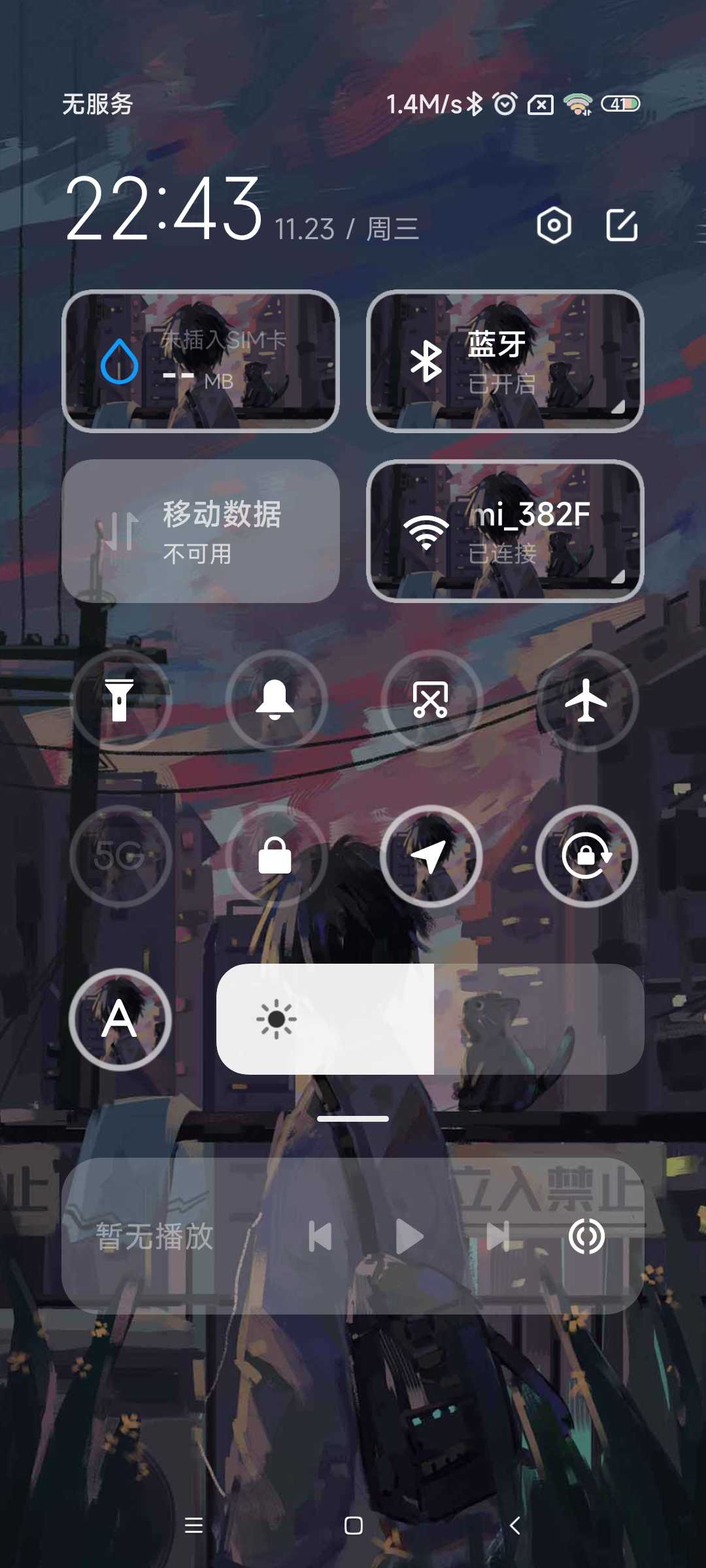The height and width of the screenshot is (1568, 706).
Task: Tap the lock screen padlock button
Action: [x=275, y=856]
